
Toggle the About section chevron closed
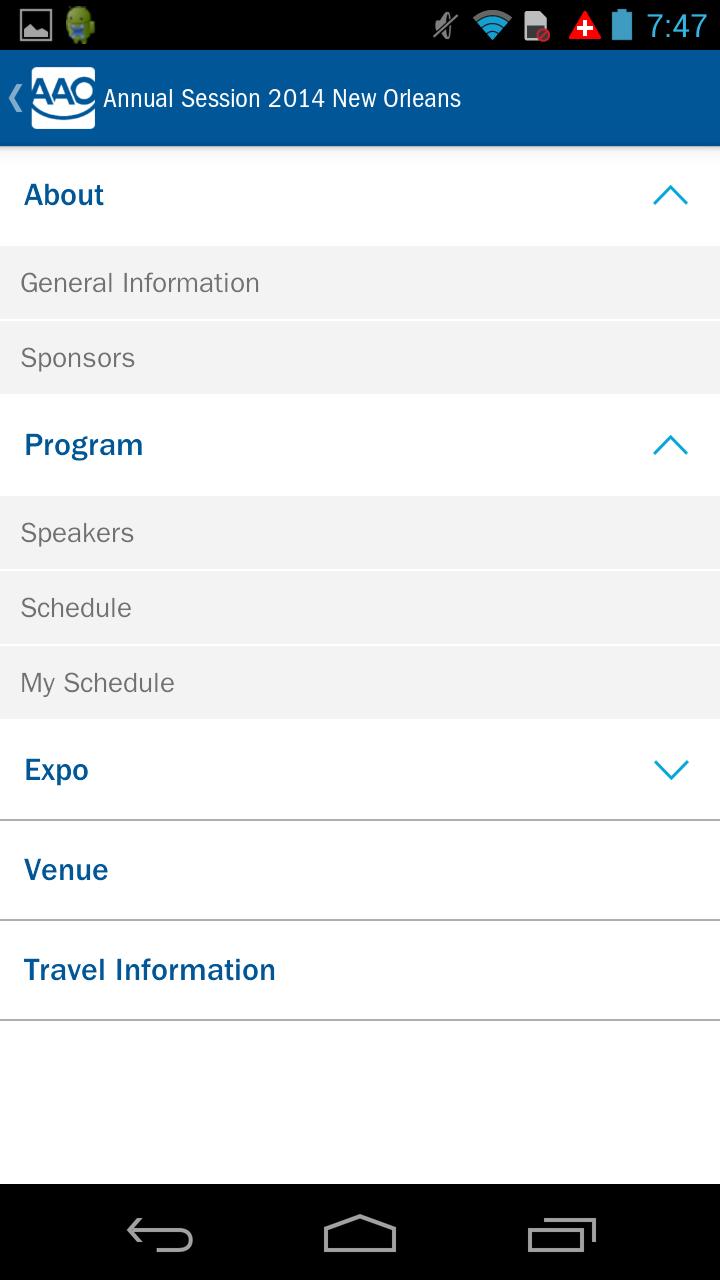click(x=671, y=195)
